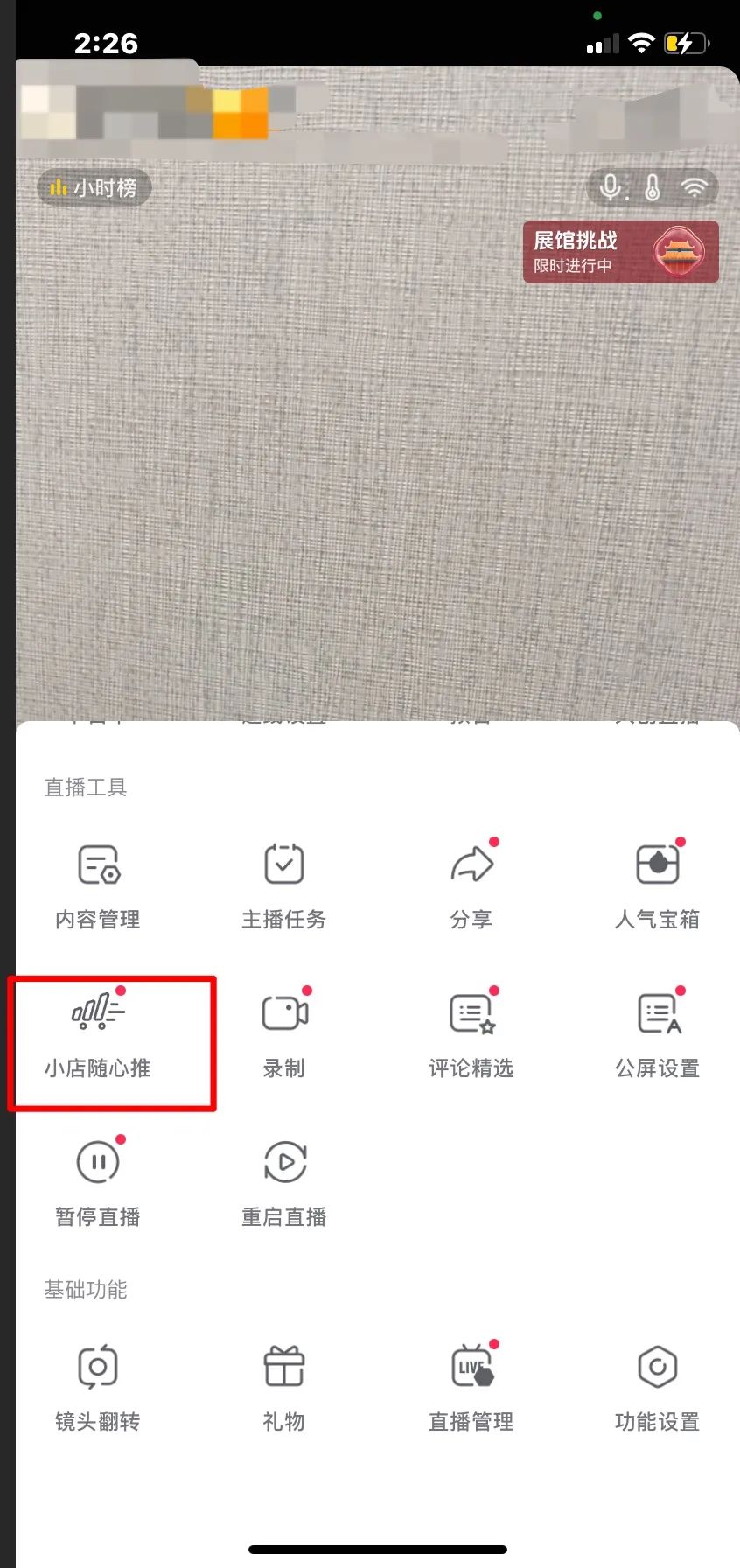Open 主播任务 host tasks
This screenshot has width=740, height=1568.
[x=284, y=885]
